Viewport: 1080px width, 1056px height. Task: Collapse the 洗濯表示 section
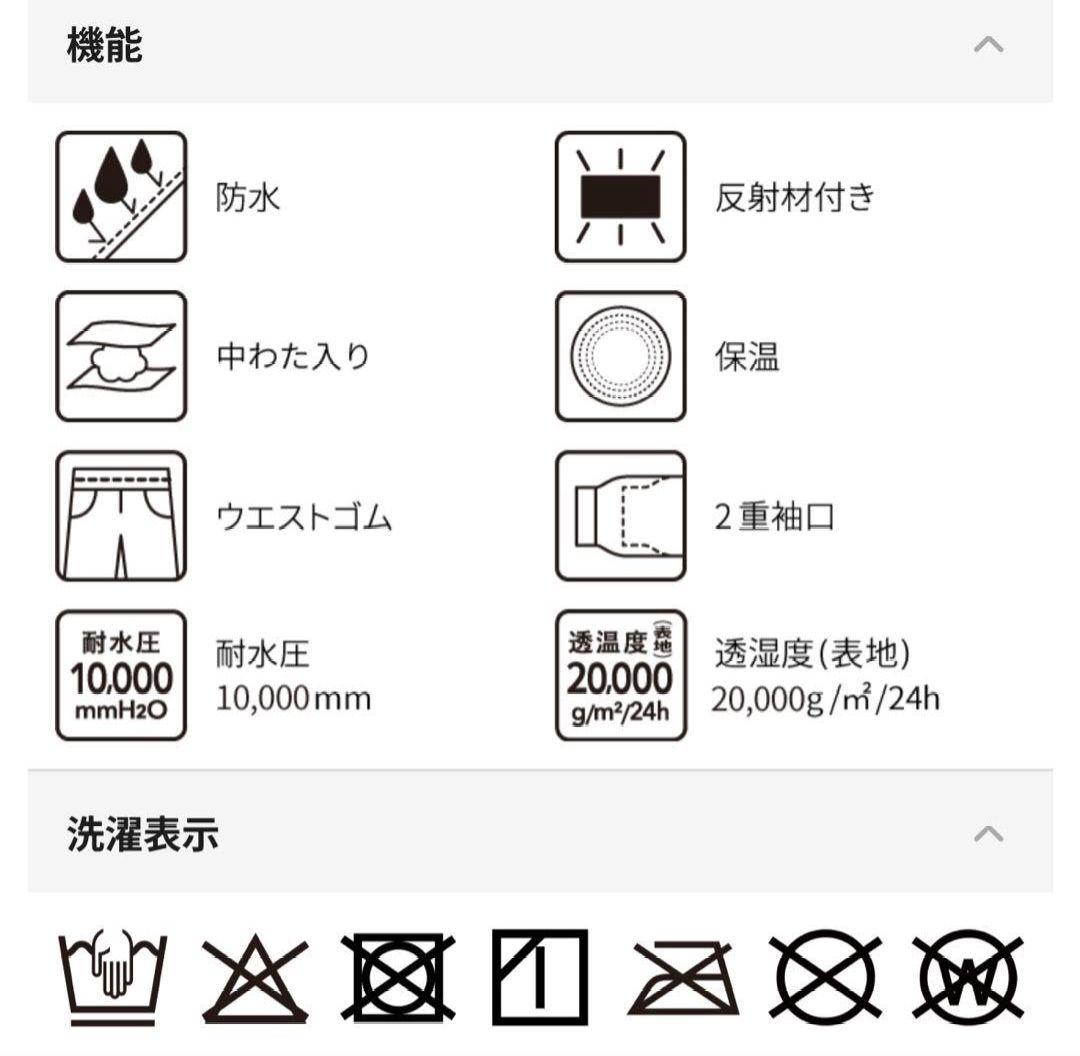(x=988, y=833)
